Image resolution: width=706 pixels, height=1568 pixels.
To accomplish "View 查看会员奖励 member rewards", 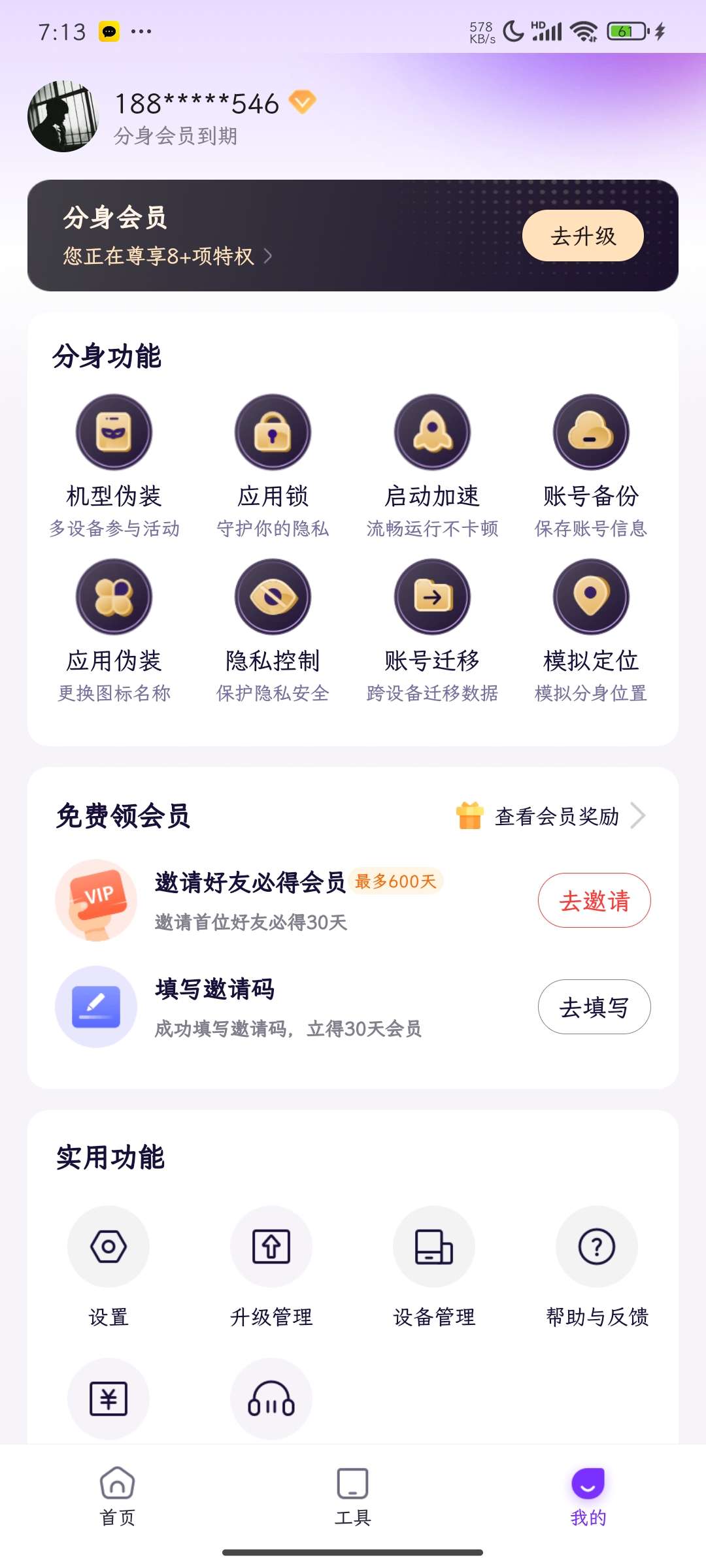I will pos(556,816).
